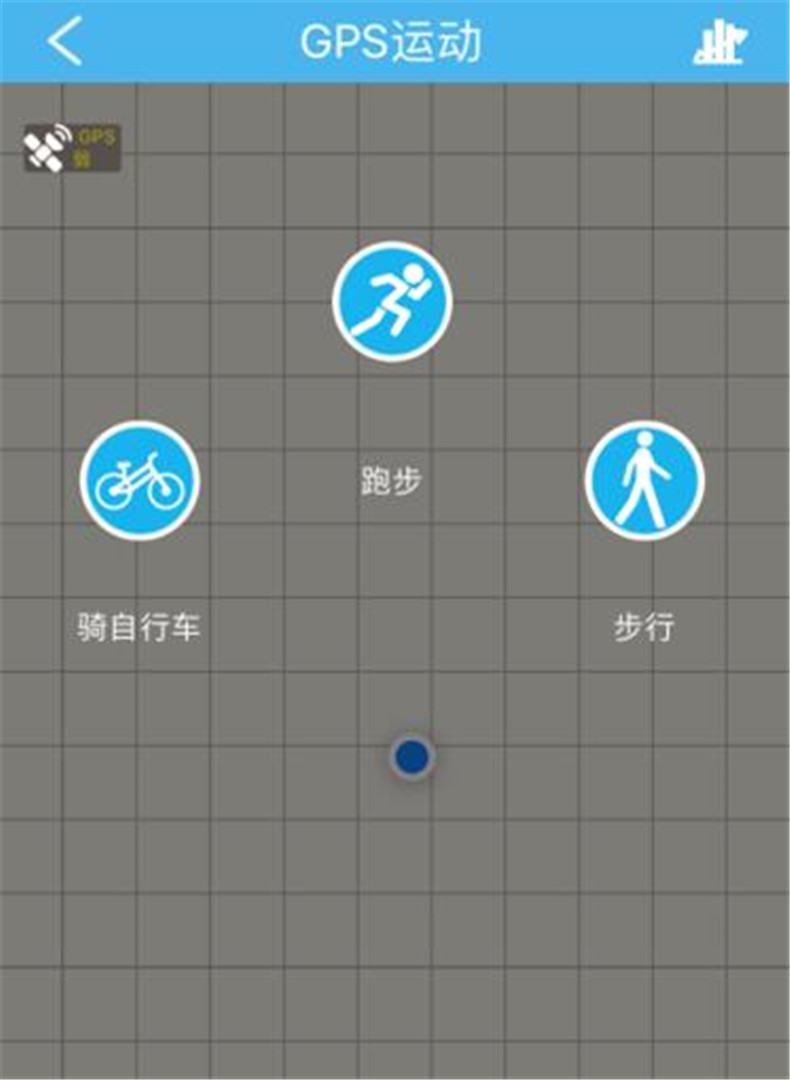Start 步行 walking mode

pos(644,480)
